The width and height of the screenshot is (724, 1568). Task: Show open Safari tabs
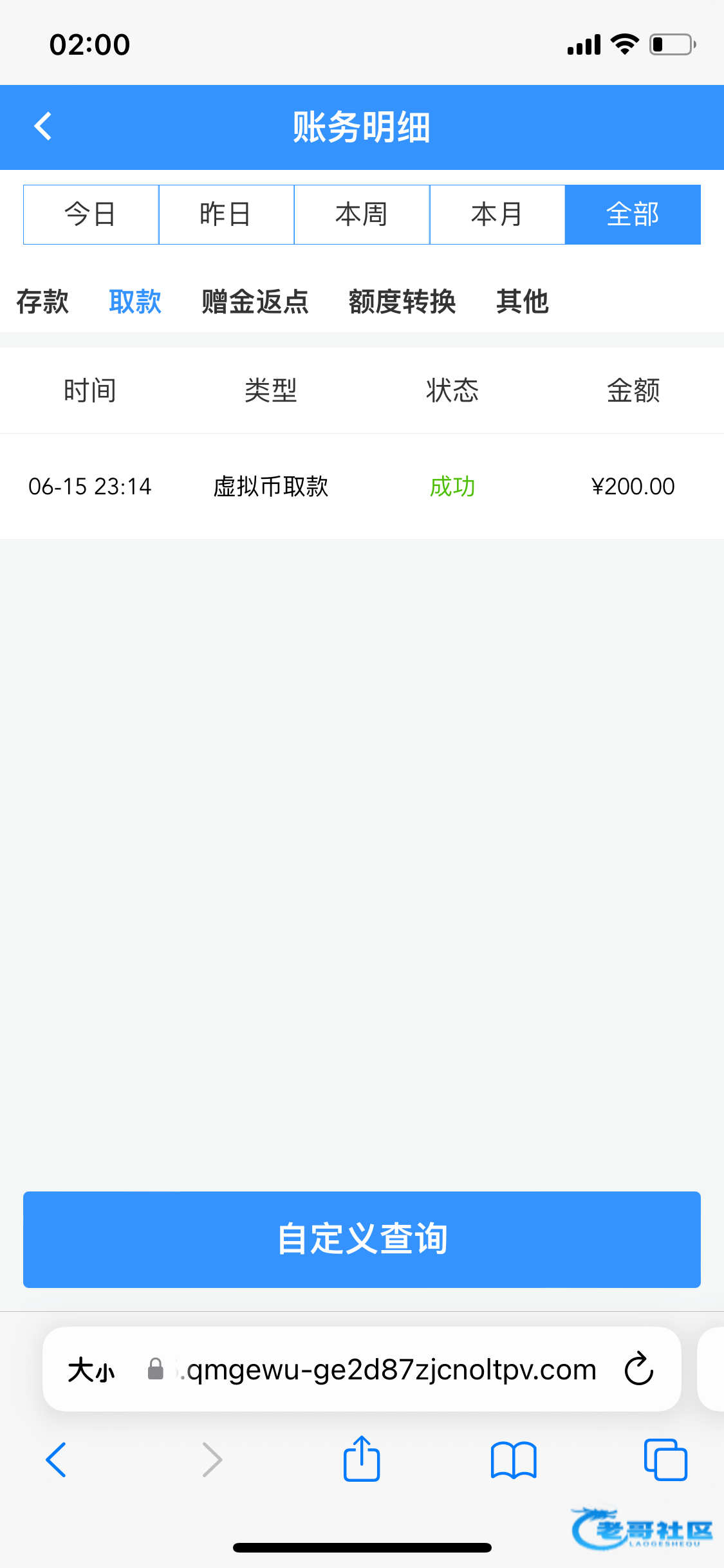[x=665, y=1459]
